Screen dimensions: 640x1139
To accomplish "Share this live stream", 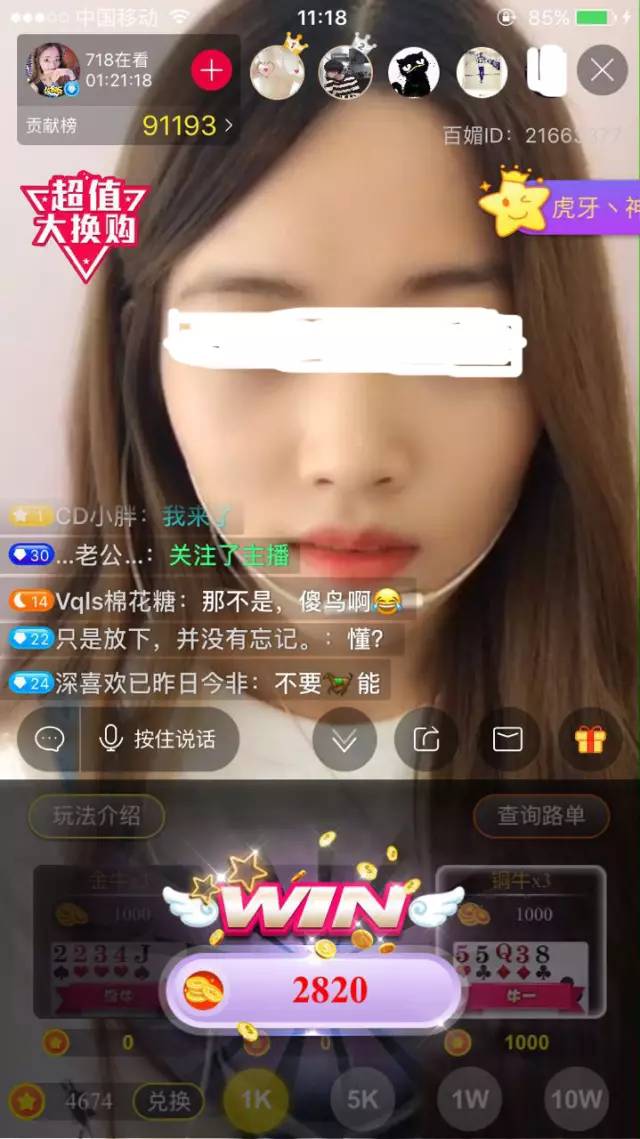I will tap(426, 739).
